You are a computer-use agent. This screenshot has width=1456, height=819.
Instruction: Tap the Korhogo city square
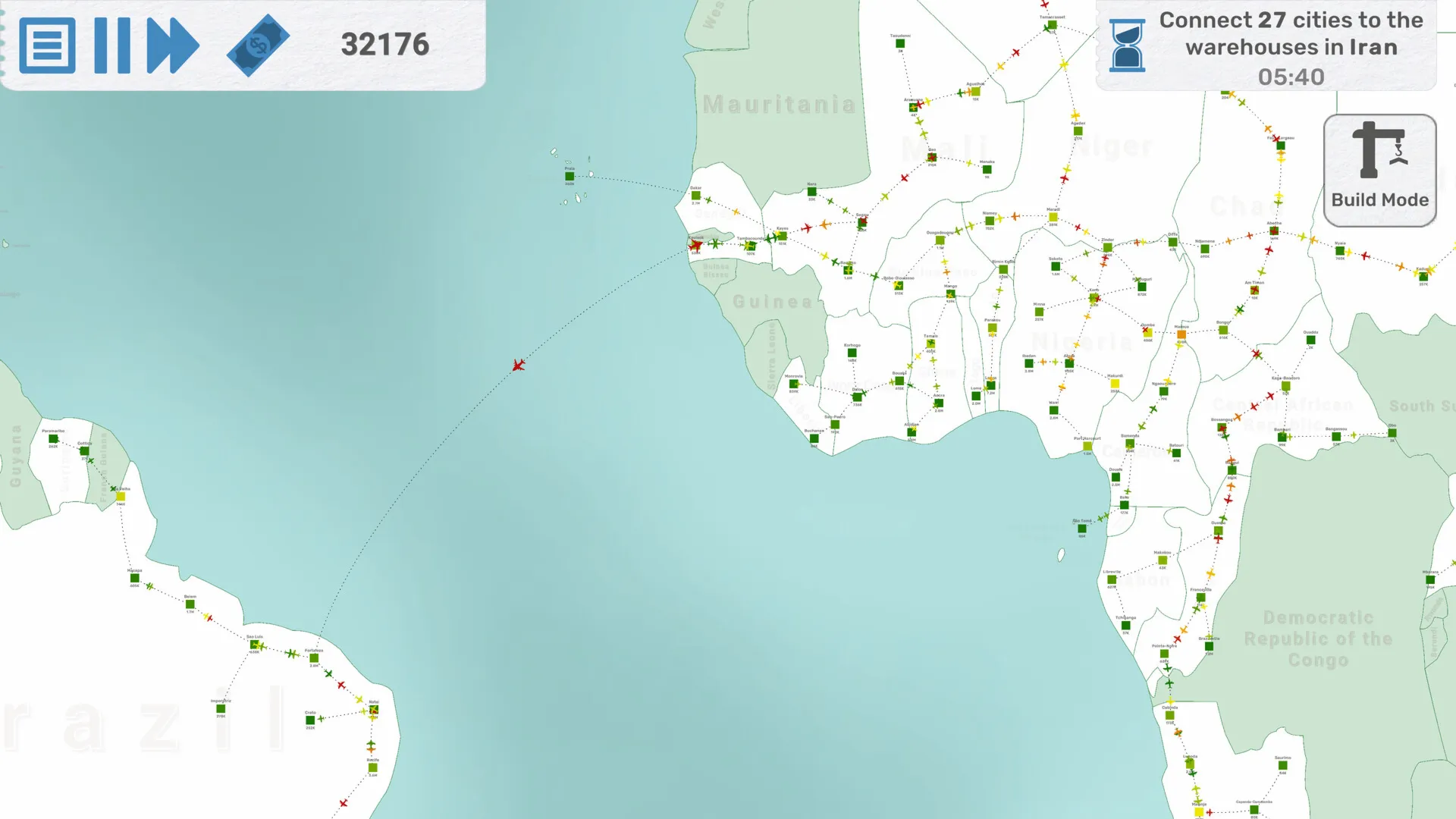[x=852, y=353]
